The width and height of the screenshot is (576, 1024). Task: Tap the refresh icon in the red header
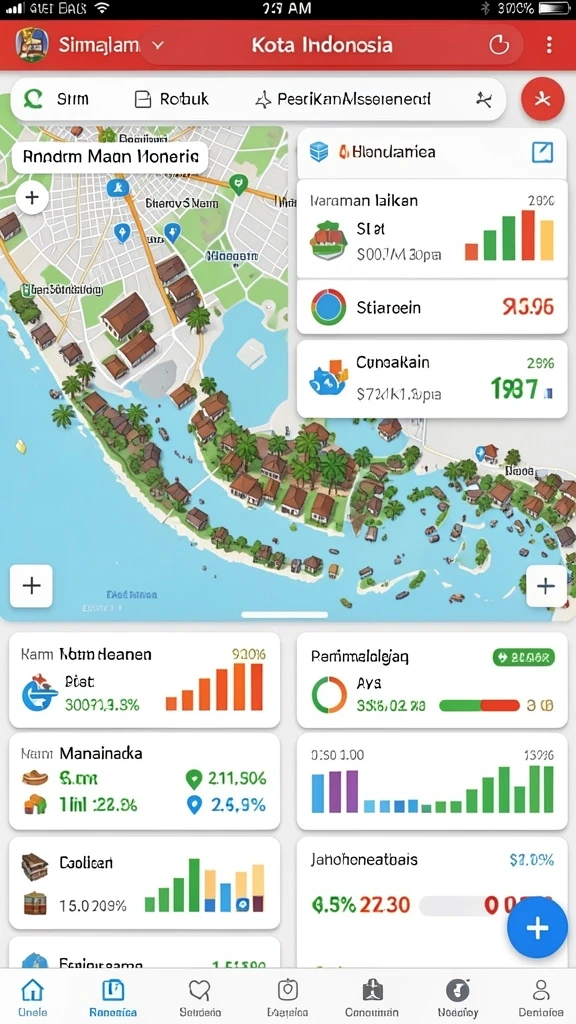coord(499,44)
